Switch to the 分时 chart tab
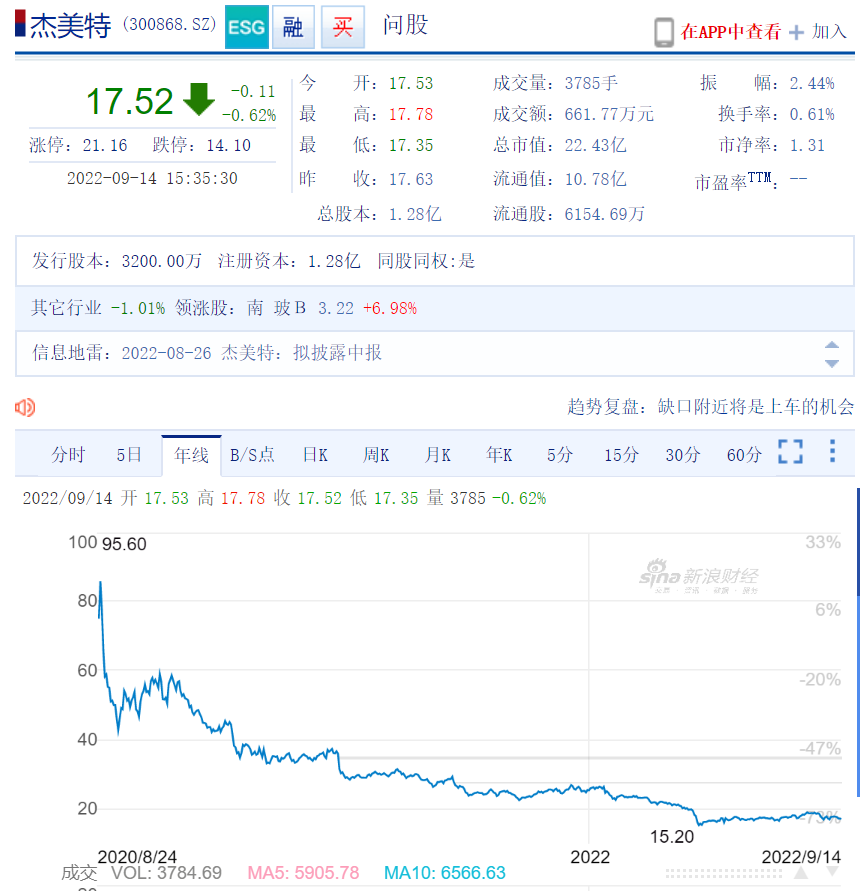The width and height of the screenshot is (860, 891). [68, 455]
